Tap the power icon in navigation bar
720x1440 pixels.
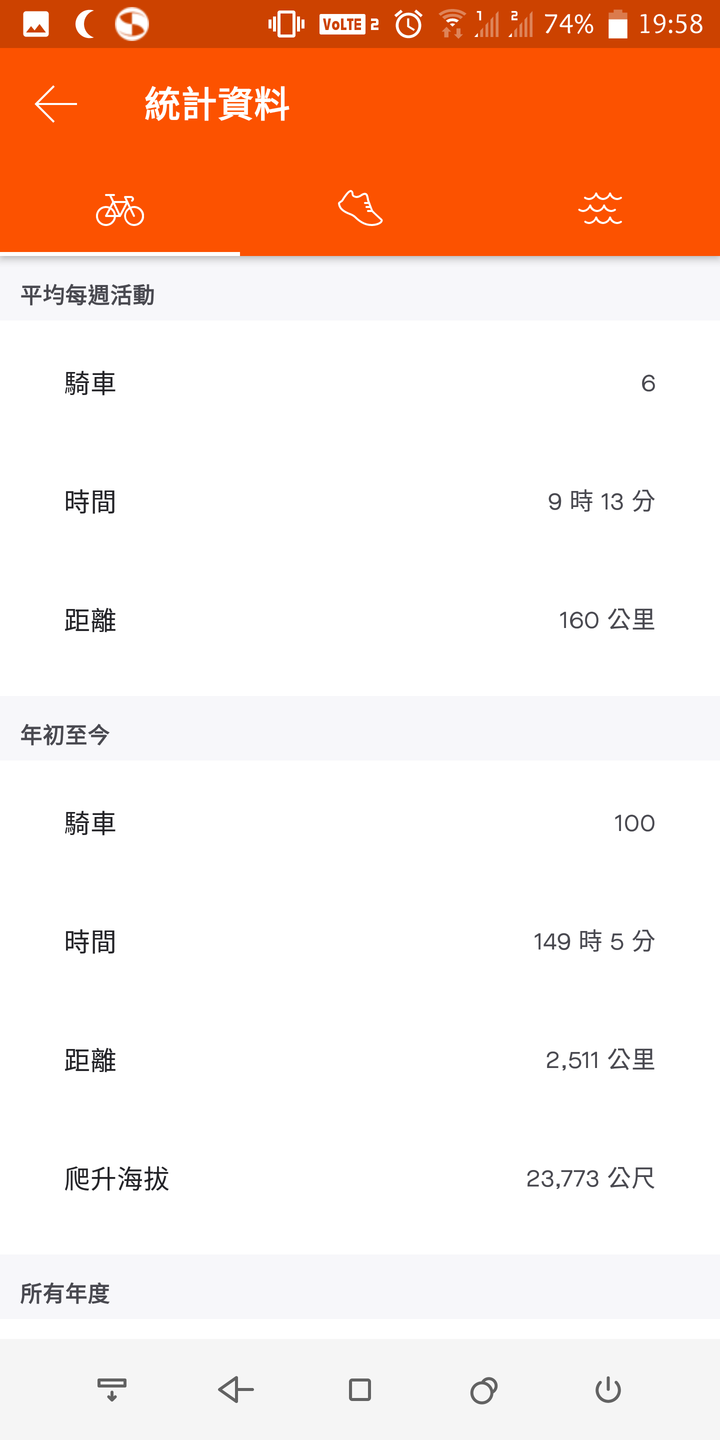pos(608,1389)
